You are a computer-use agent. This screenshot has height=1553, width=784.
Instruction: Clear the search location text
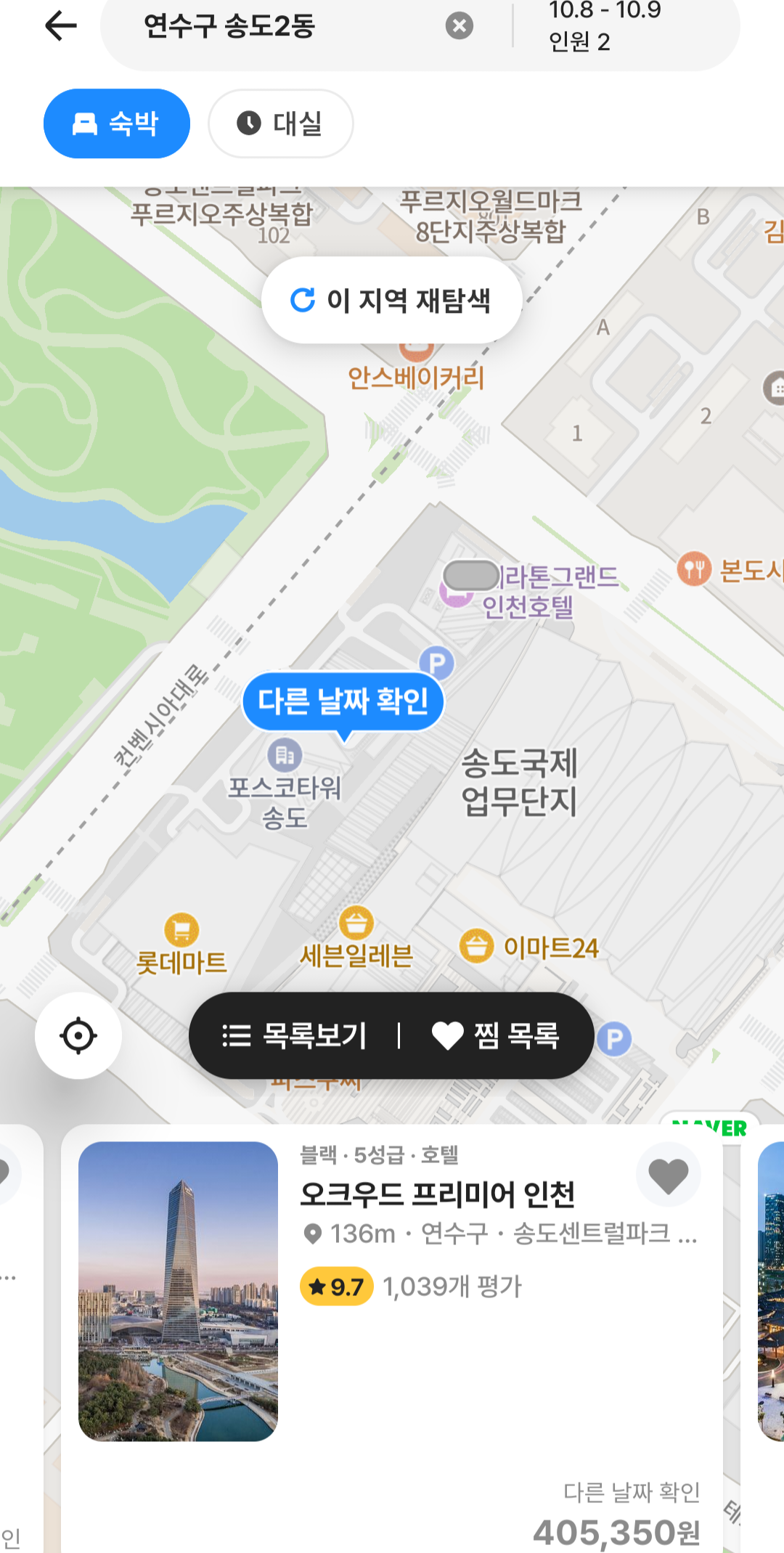coord(459,27)
